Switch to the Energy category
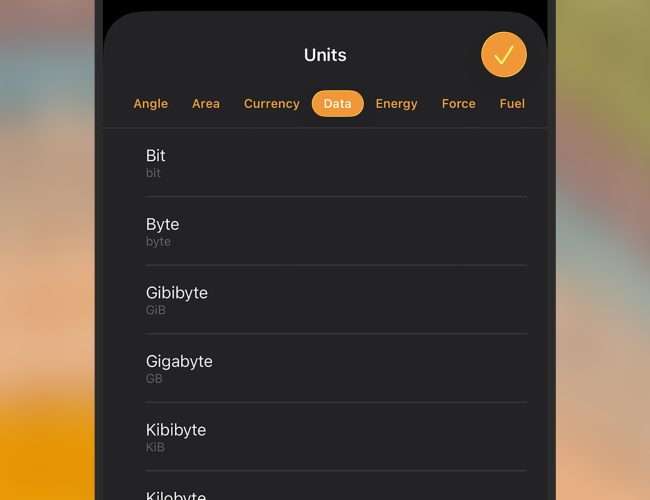The width and height of the screenshot is (650, 500). pos(396,104)
